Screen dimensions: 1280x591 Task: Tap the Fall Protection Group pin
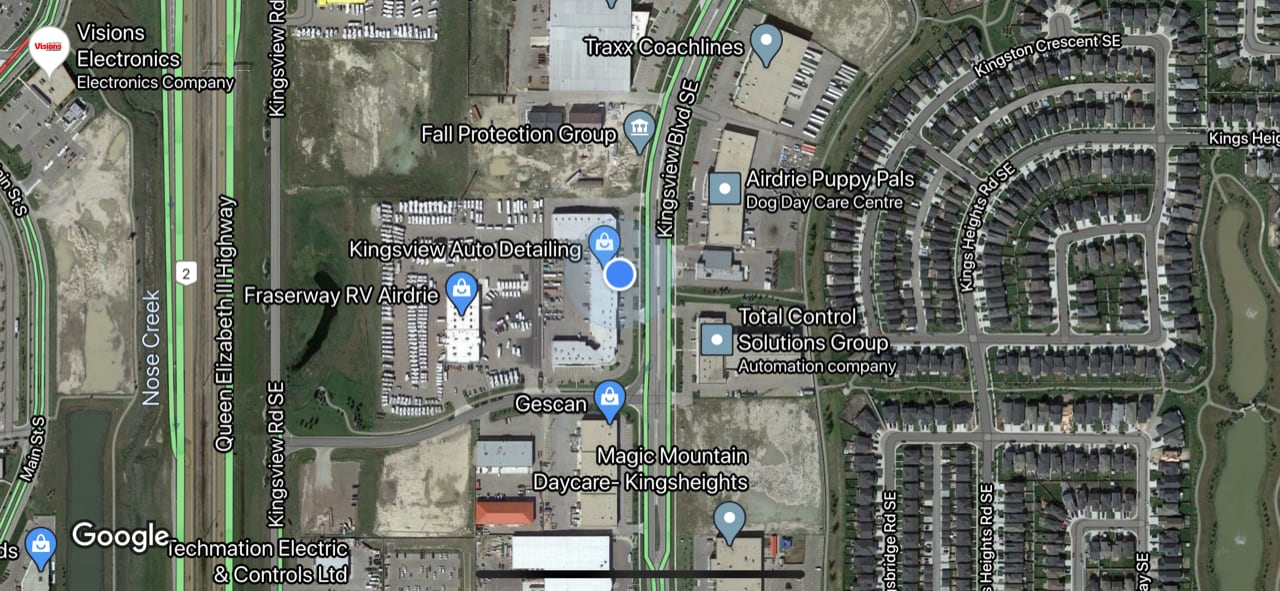(639, 130)
